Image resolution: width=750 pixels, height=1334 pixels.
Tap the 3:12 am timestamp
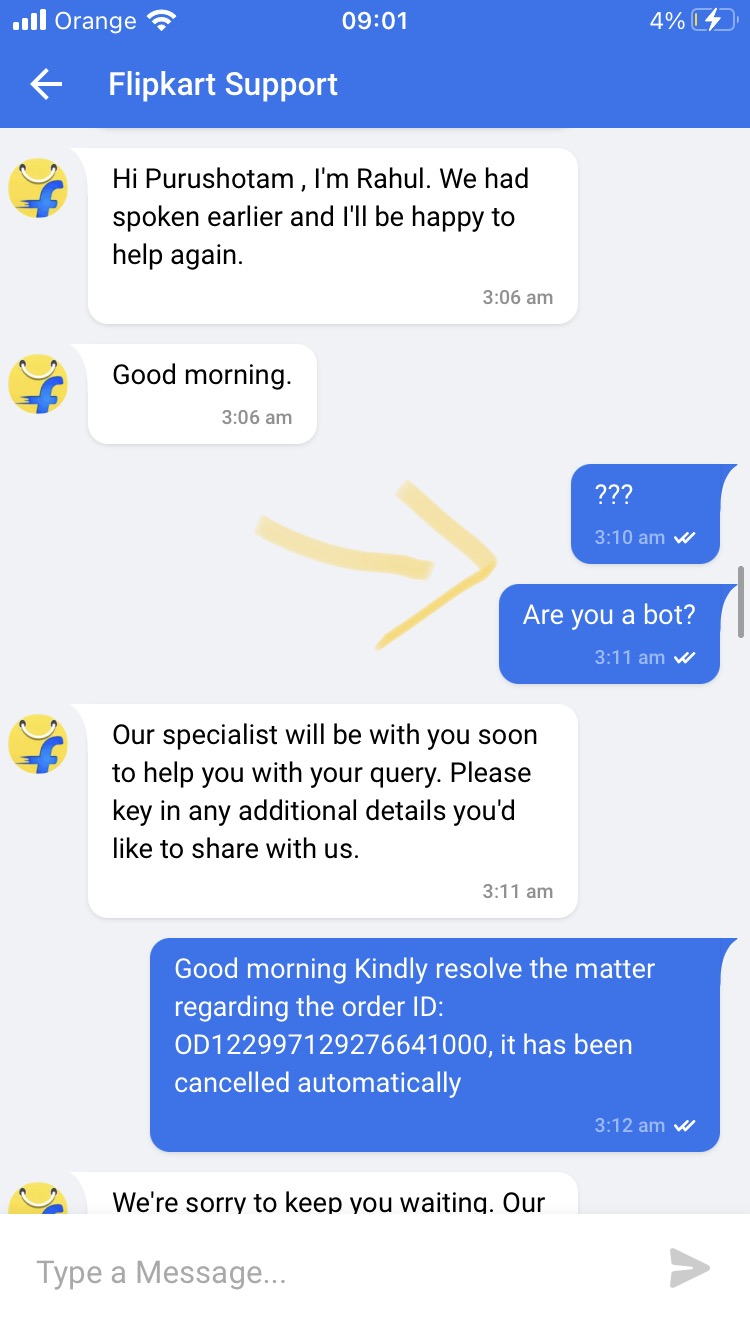pos(628,1125)
